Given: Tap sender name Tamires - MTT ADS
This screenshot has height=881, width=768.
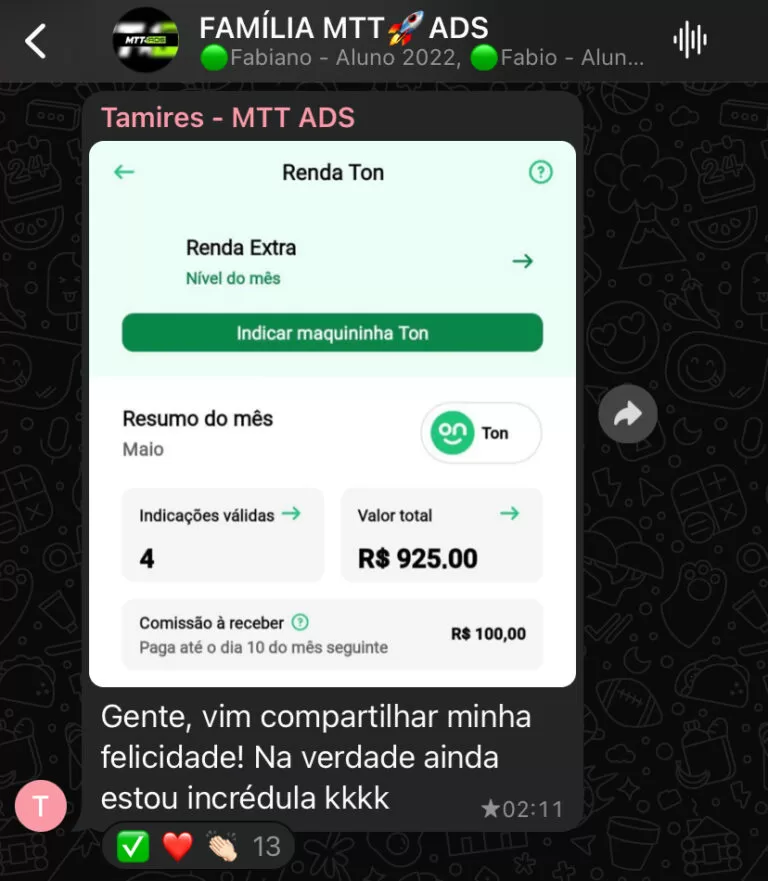Looking at the screenshot, I should tap(228, 117).
